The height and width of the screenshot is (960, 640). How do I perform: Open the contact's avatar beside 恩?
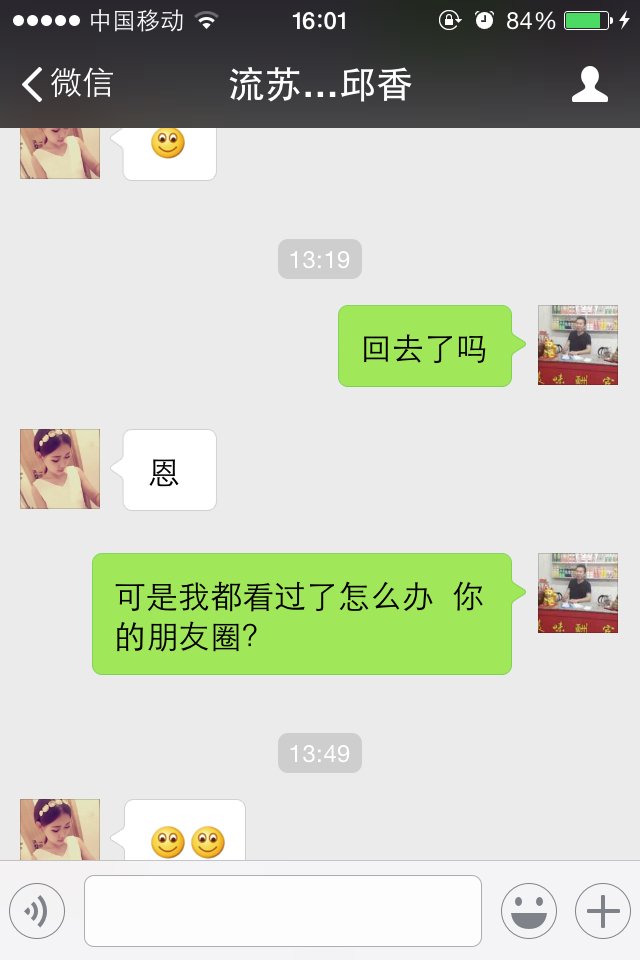click(60, 469)
